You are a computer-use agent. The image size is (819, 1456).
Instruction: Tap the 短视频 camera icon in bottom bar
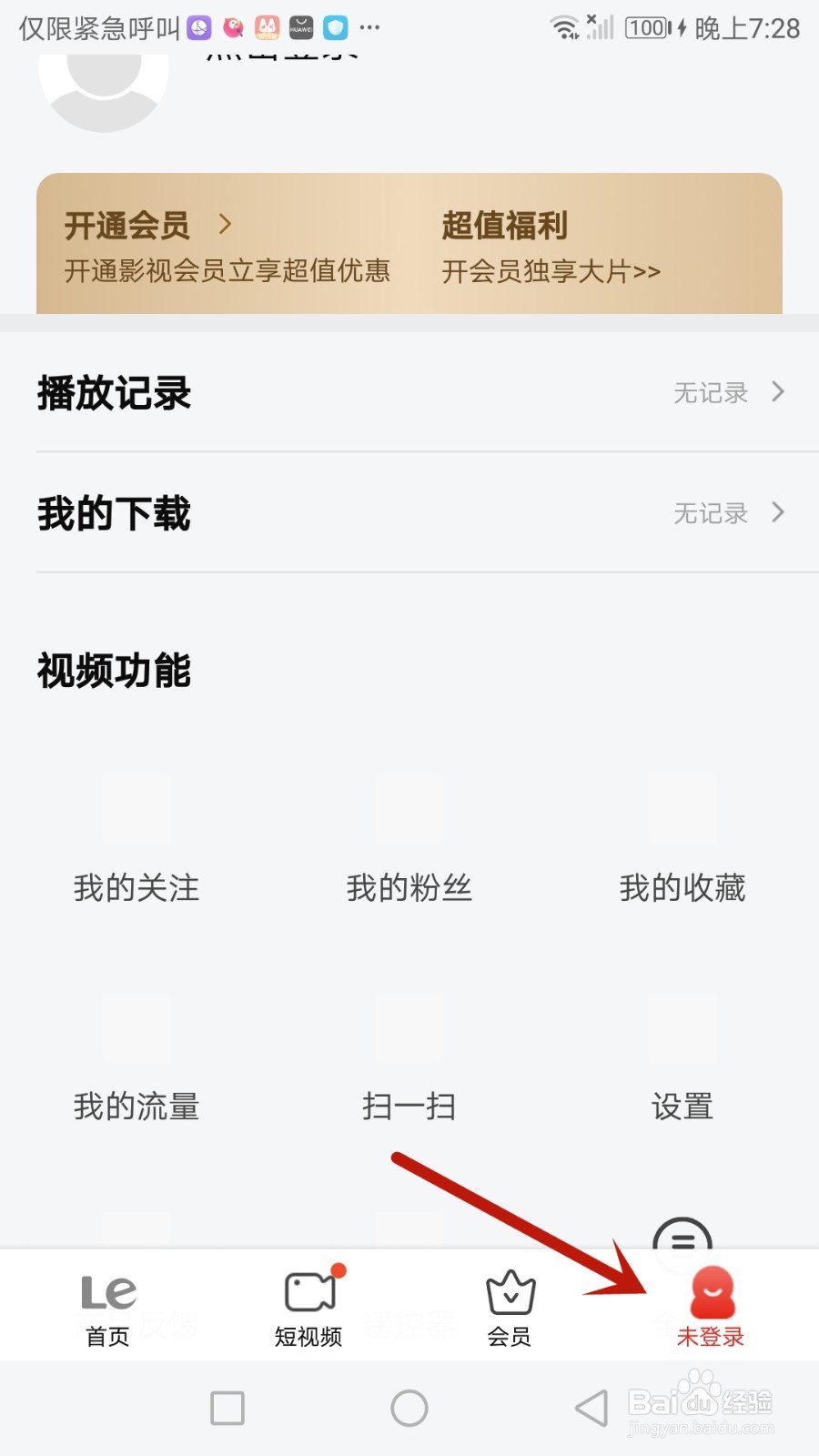pos(308,1289)
